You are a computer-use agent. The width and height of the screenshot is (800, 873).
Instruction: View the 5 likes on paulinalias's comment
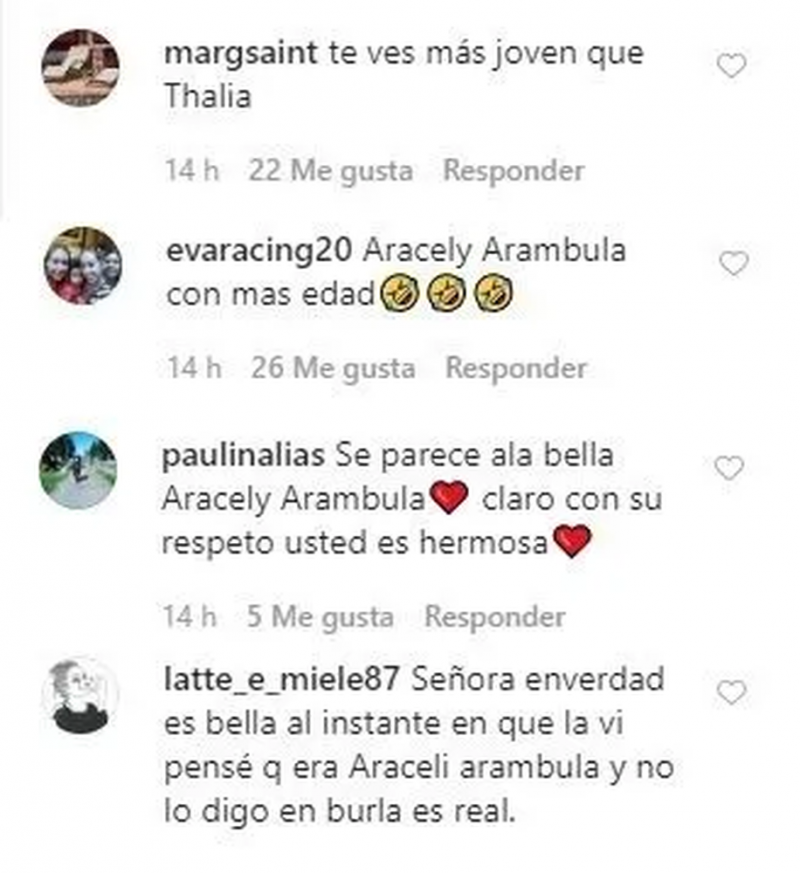(x=319, y=617)
